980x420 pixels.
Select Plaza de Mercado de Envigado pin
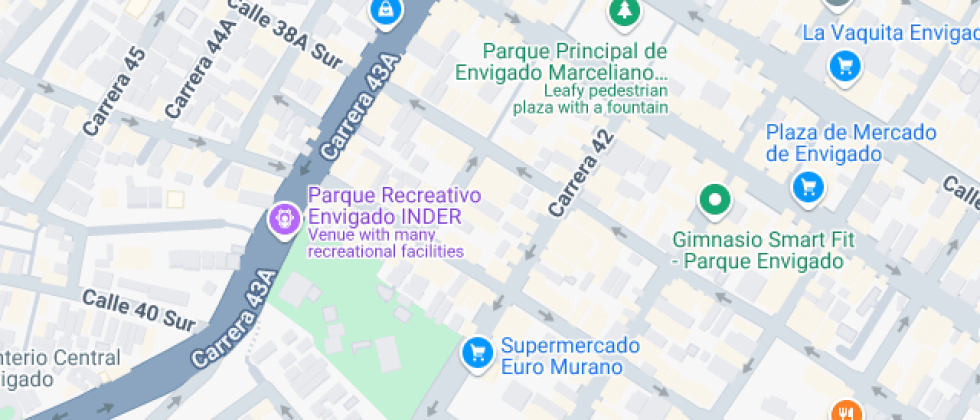(x=807, y=186)
